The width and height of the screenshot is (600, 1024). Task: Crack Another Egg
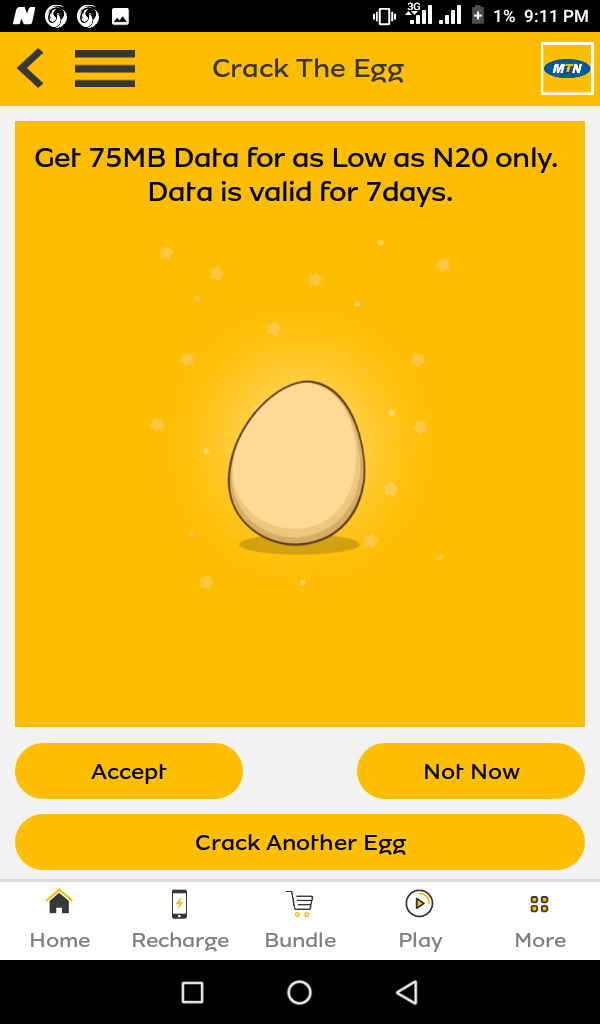(300, 842)
